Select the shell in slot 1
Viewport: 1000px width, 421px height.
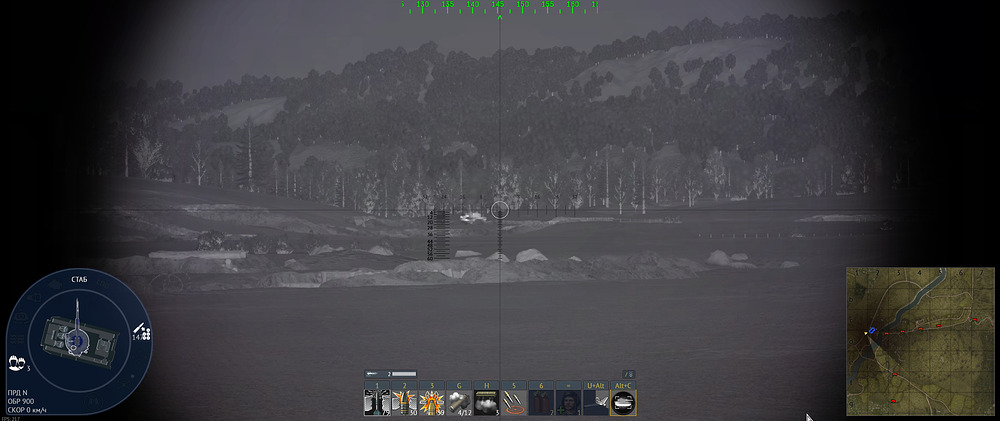tap(377, 402)
